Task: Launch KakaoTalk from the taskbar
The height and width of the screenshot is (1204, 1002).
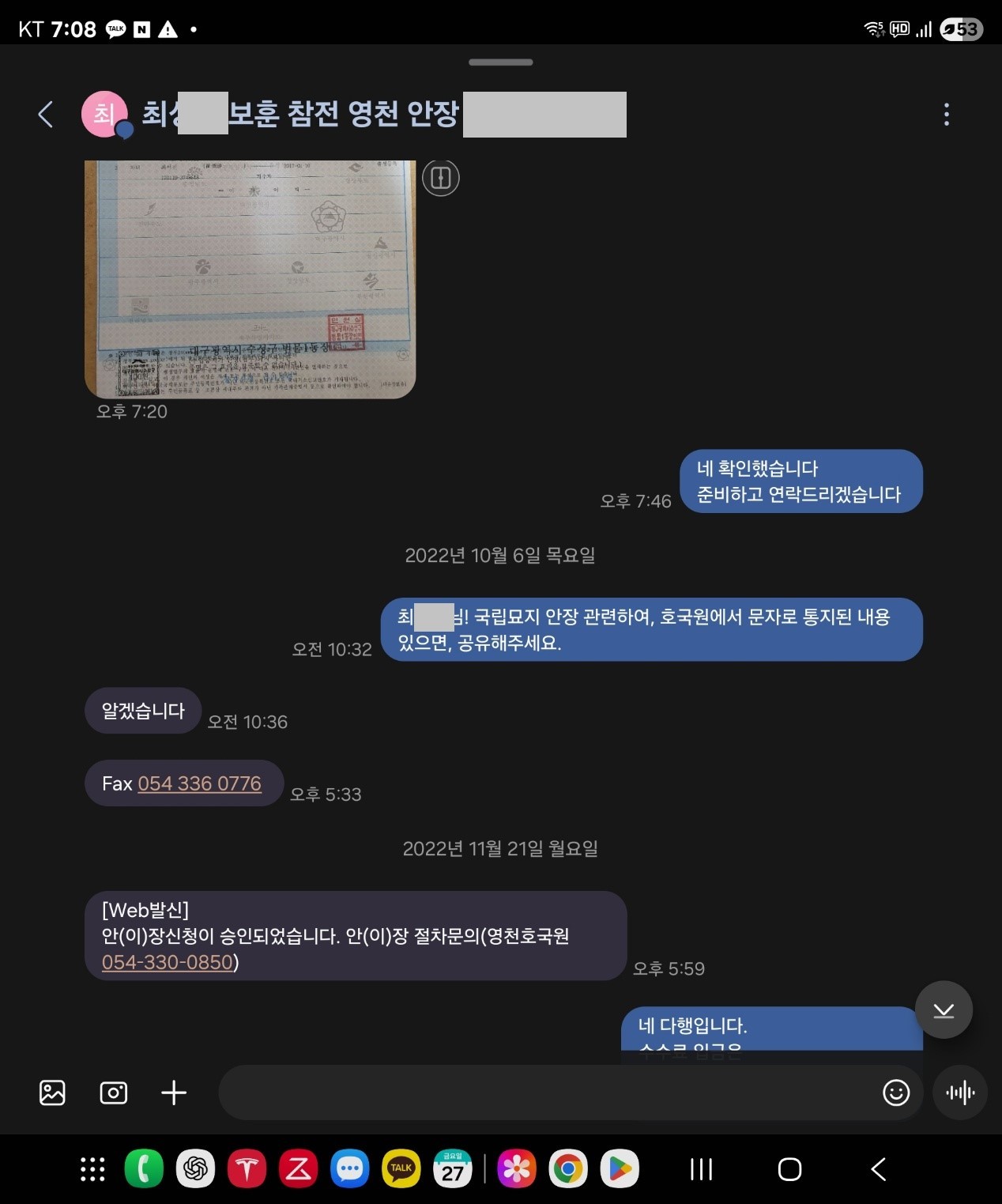Action: pos(401,1169)
